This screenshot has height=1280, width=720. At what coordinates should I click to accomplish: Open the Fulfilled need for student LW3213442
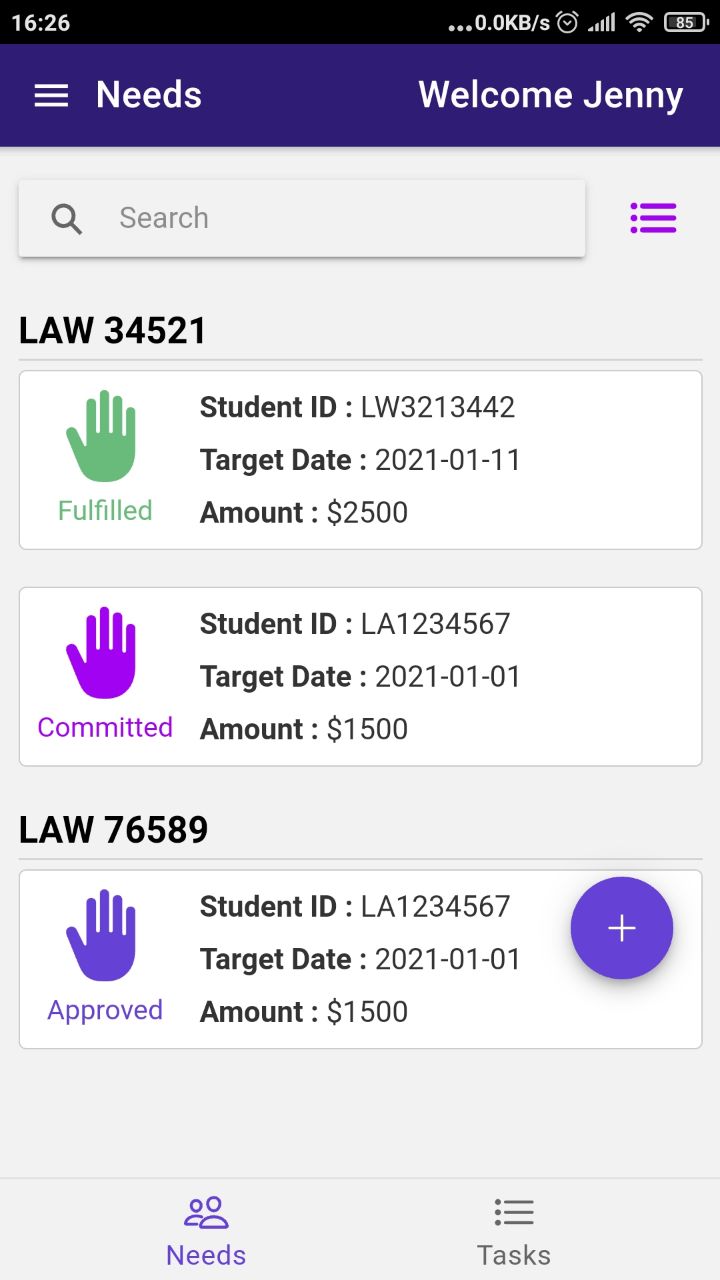(x=360, y=460)
